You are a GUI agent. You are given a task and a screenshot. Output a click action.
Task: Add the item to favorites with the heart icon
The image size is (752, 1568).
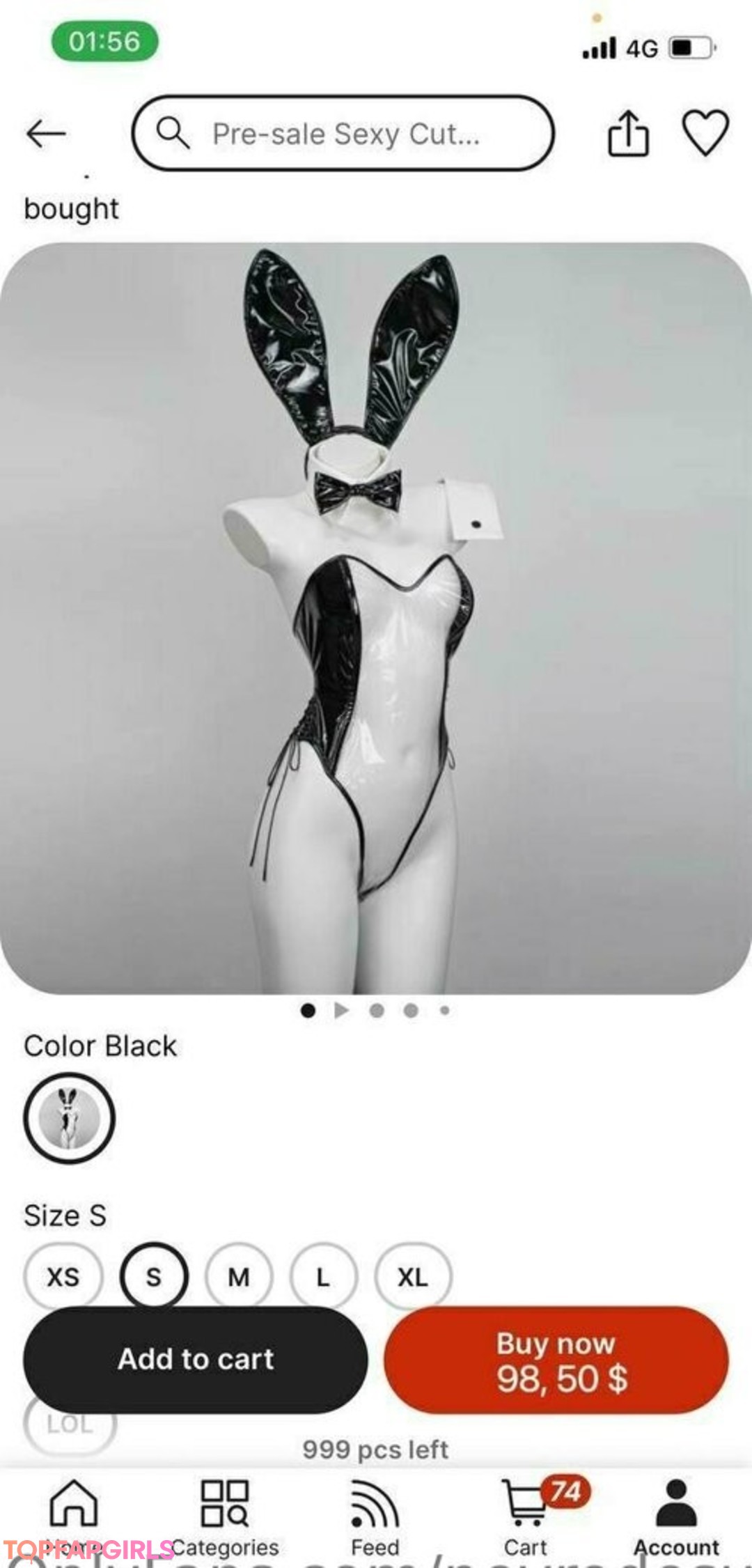point(705,132)
